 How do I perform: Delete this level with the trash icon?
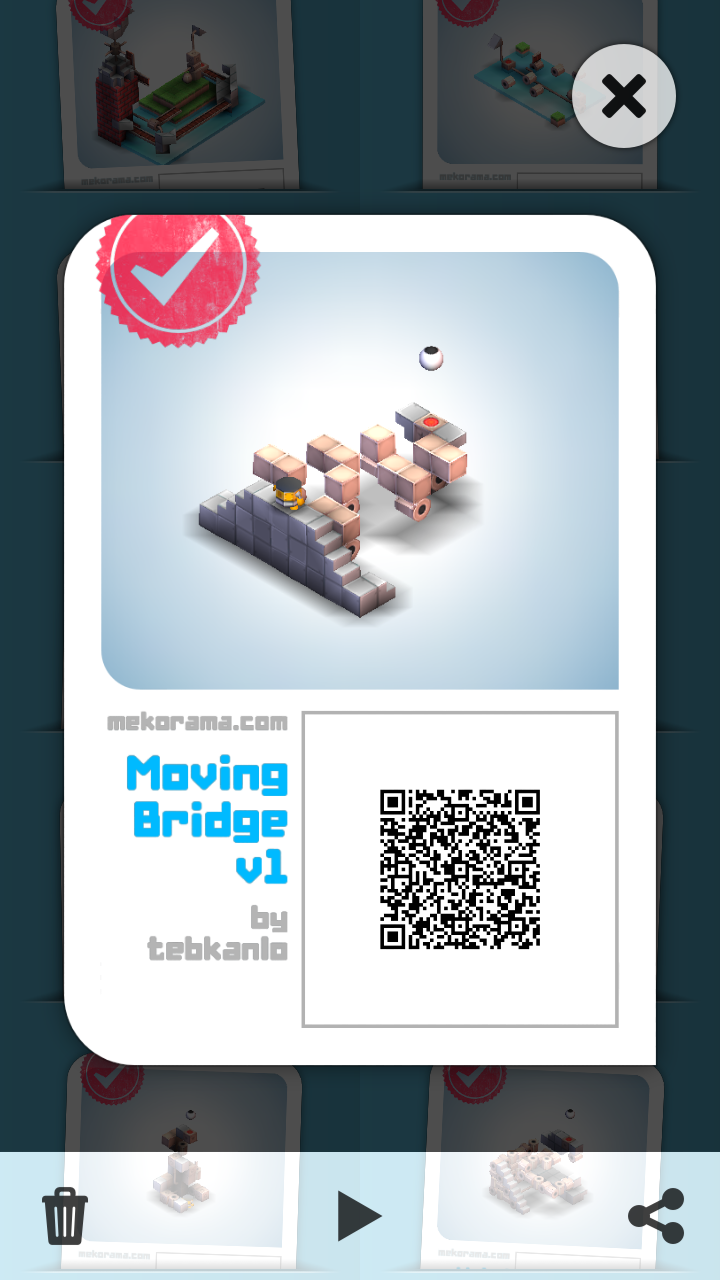tap(65, 1215)
